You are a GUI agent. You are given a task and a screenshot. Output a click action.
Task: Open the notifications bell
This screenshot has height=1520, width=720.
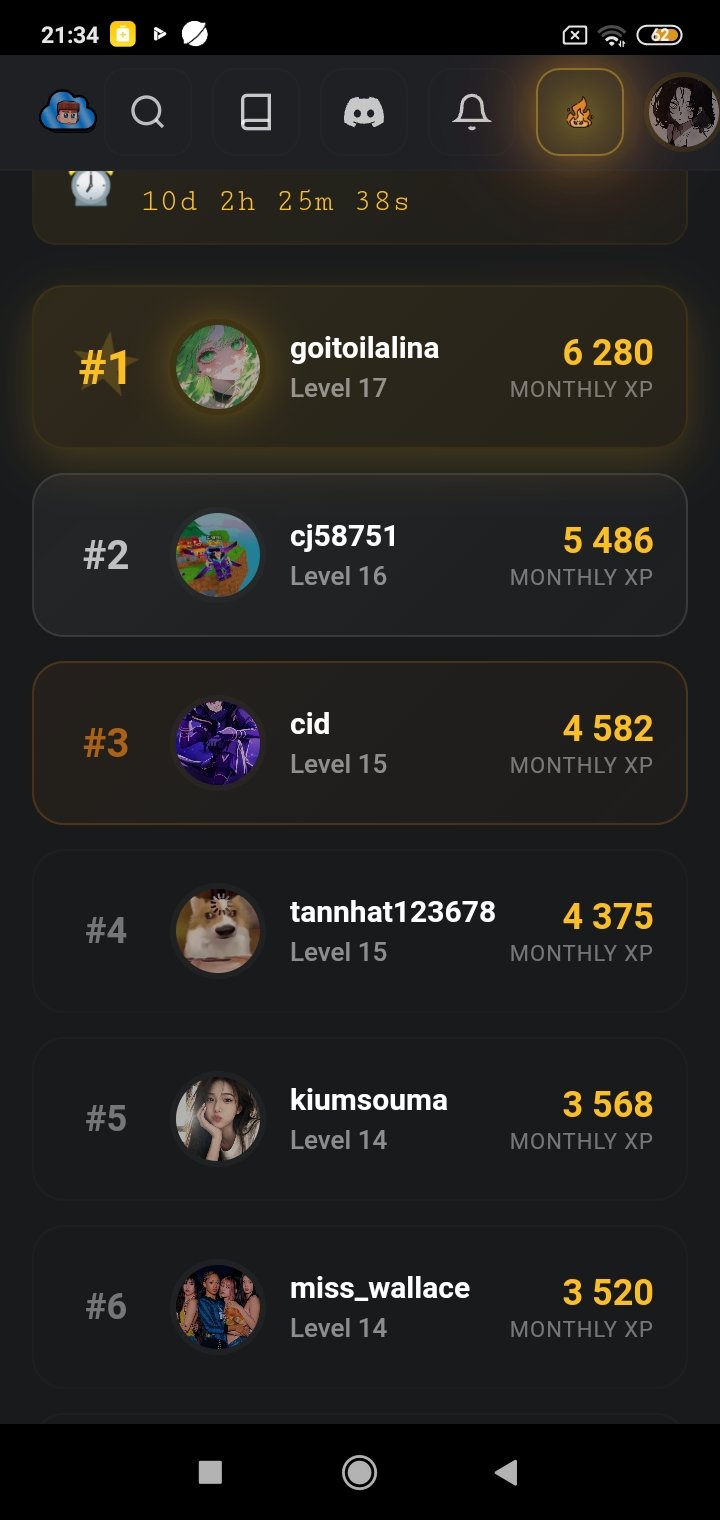tap(472, 112)
